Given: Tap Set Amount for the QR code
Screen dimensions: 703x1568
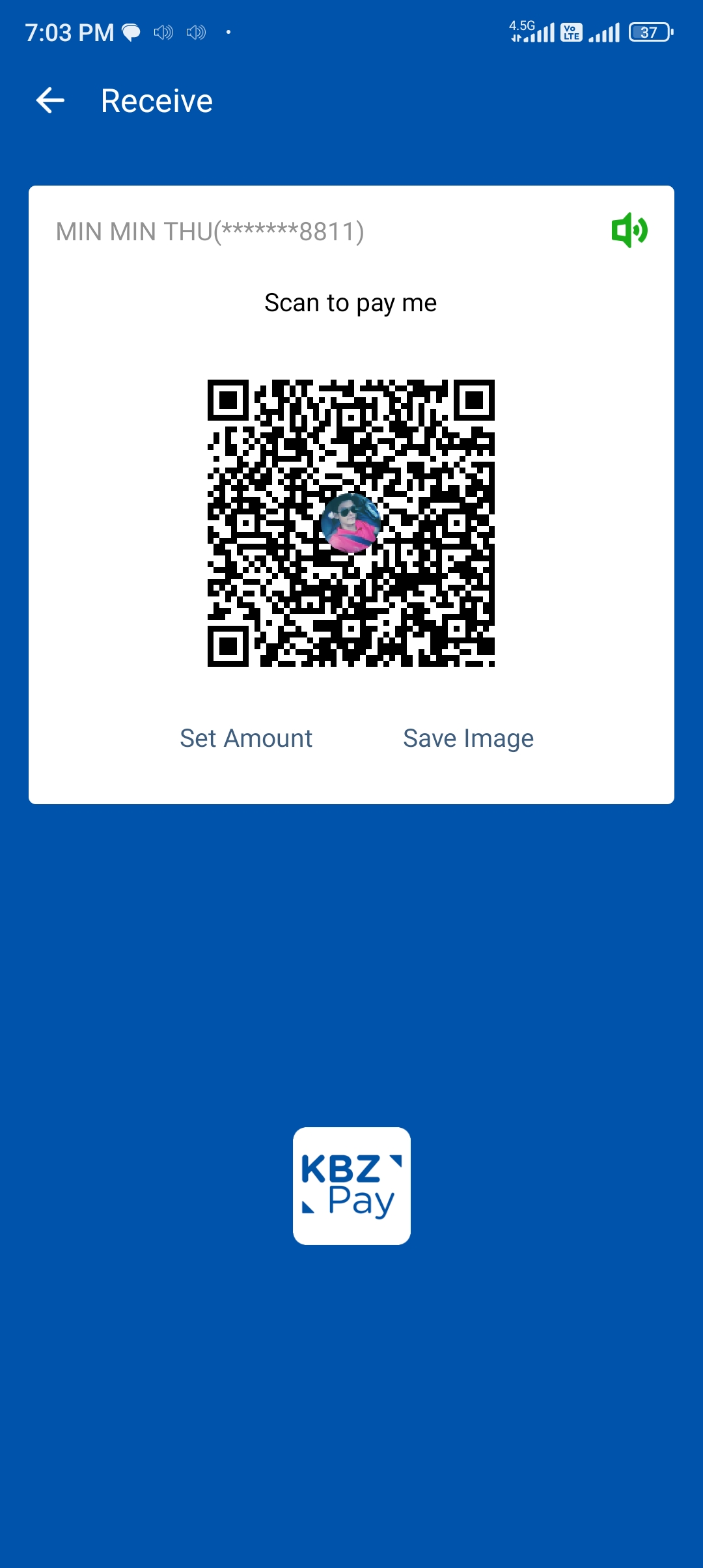Looking at the screenshot, I should pyautogui.click(x=246, y=738).
